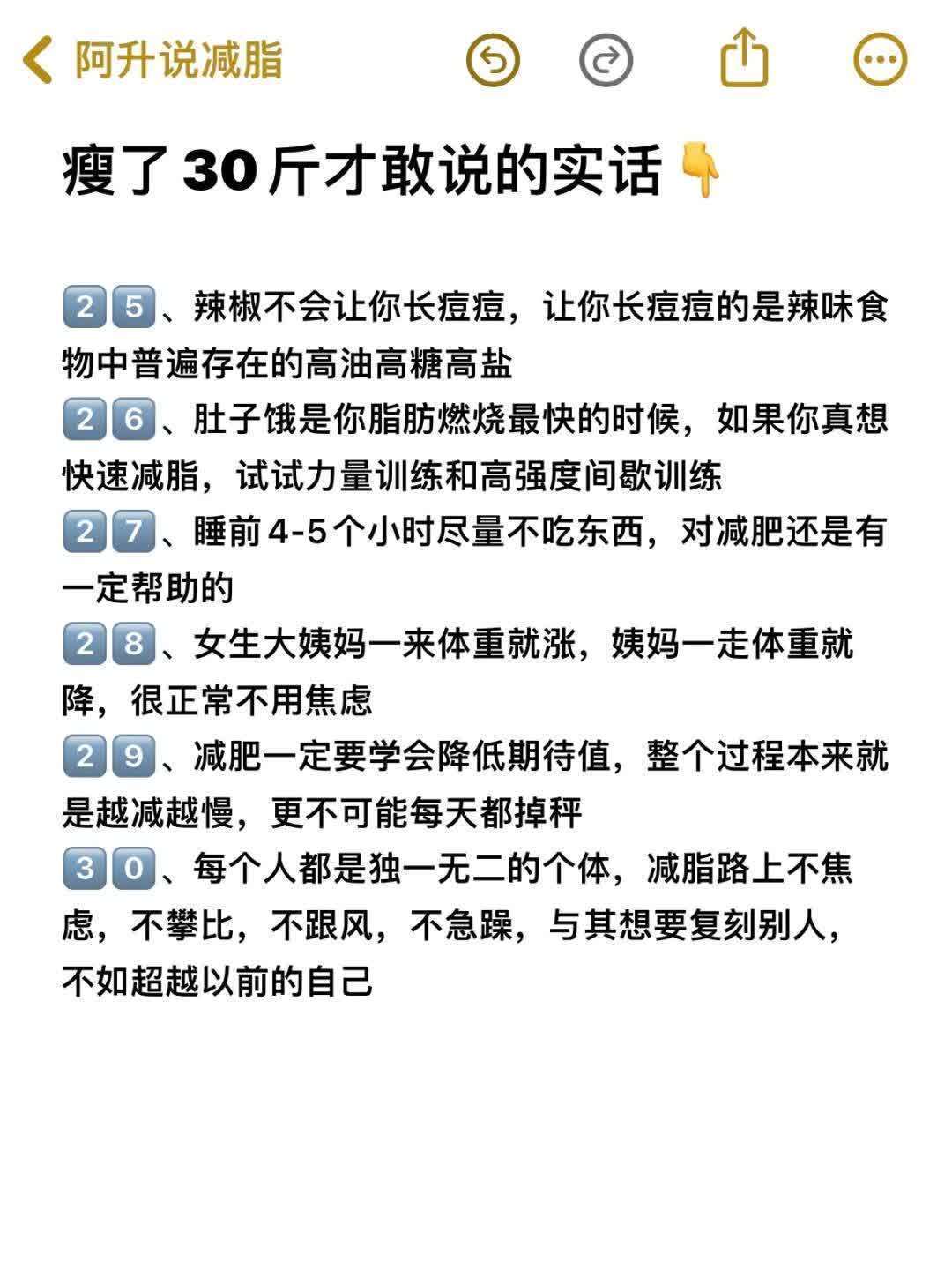952x1270 pixels.
Task: Share this note
Action: tap(745, 58)
